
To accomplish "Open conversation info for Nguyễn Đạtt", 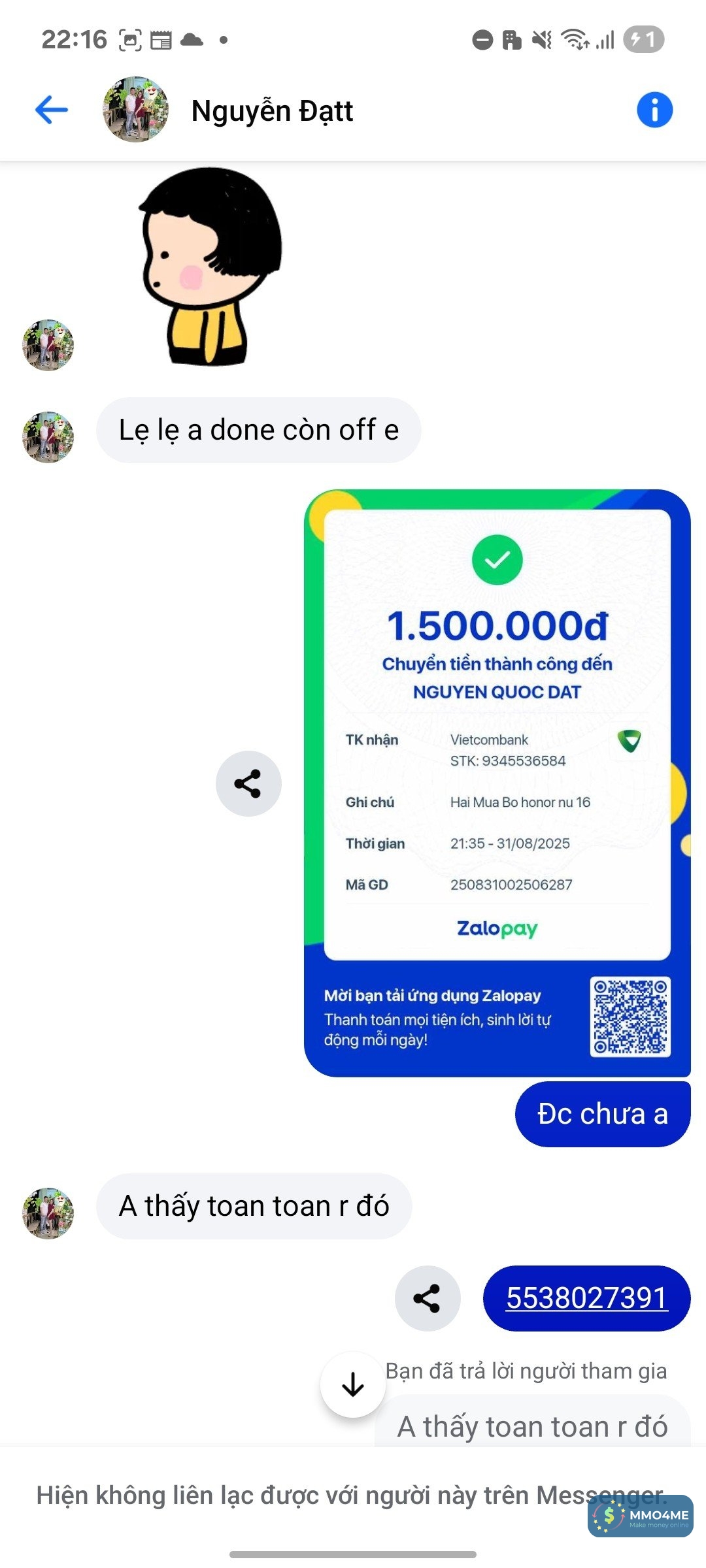I will [x=654, y=110].
